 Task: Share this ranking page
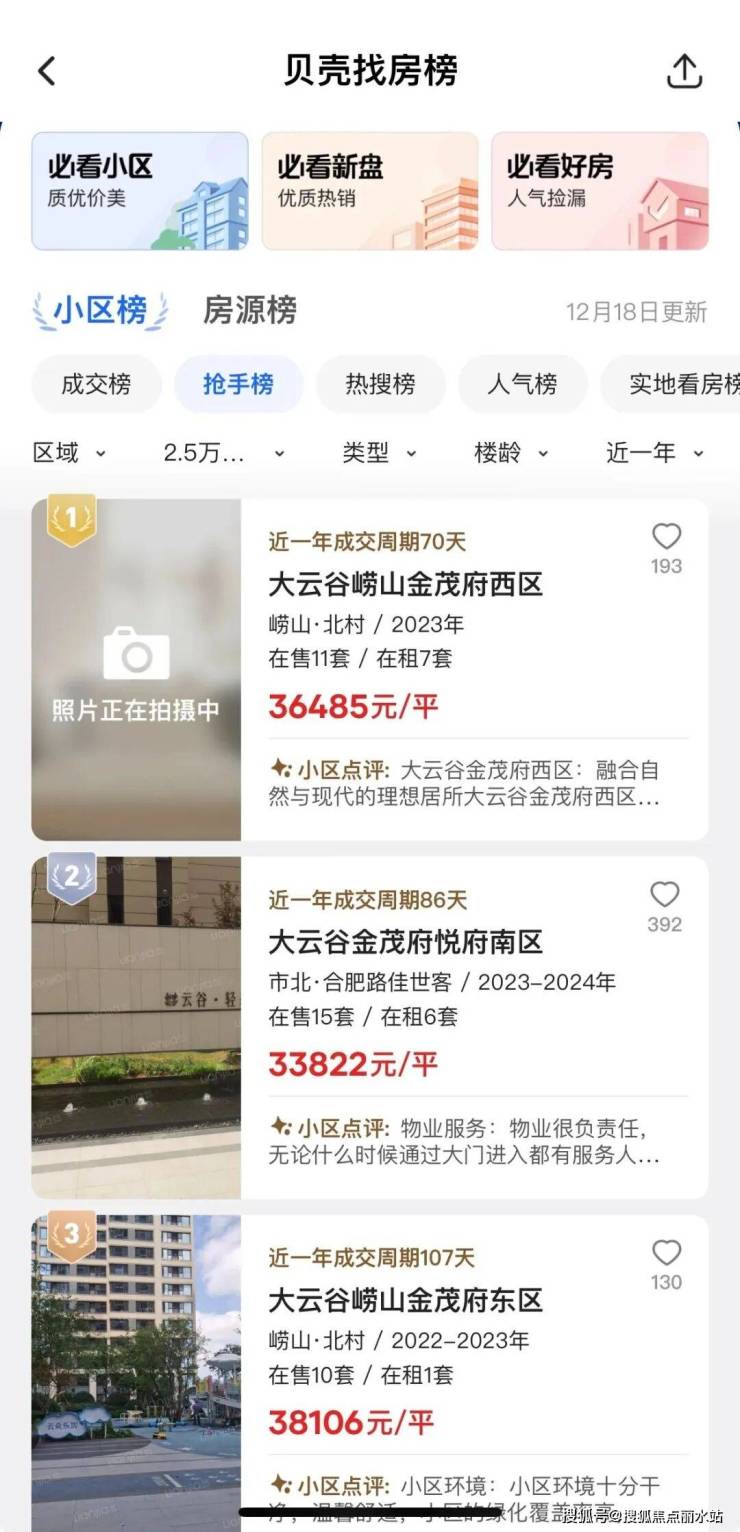684,71
